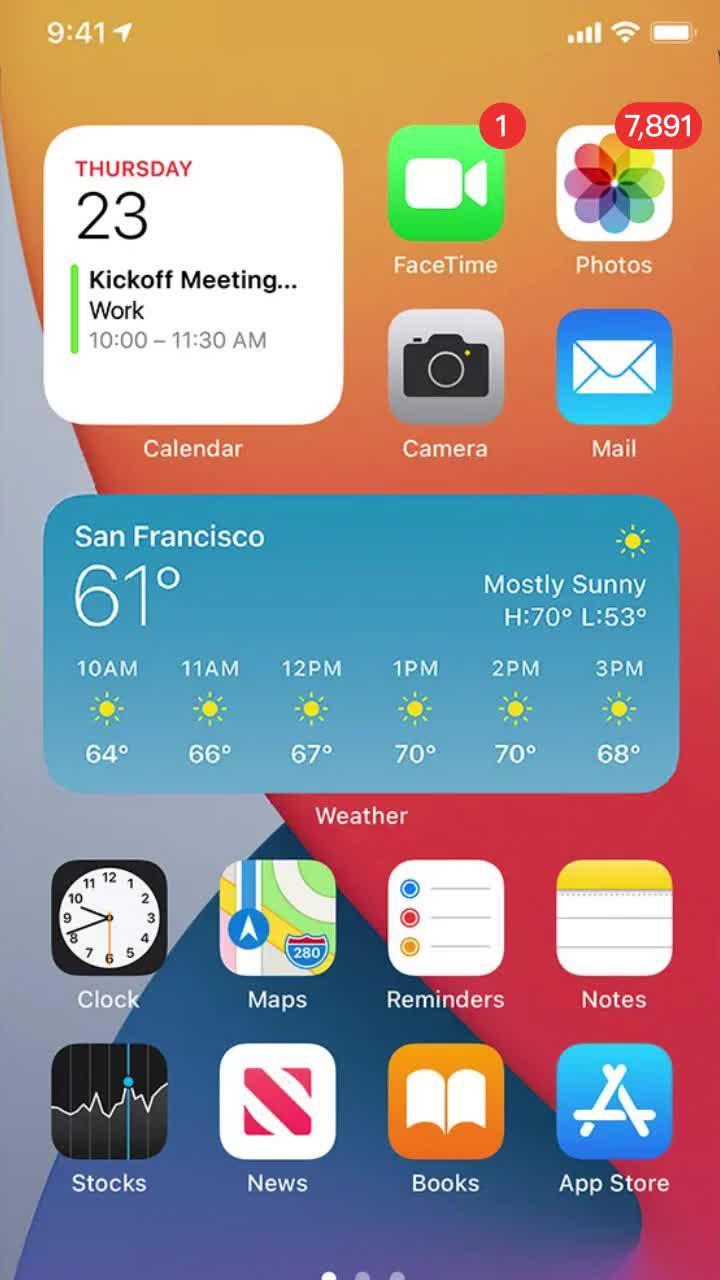
Task: Tap the FaceTime notification badge
Action: coord(502,124)
